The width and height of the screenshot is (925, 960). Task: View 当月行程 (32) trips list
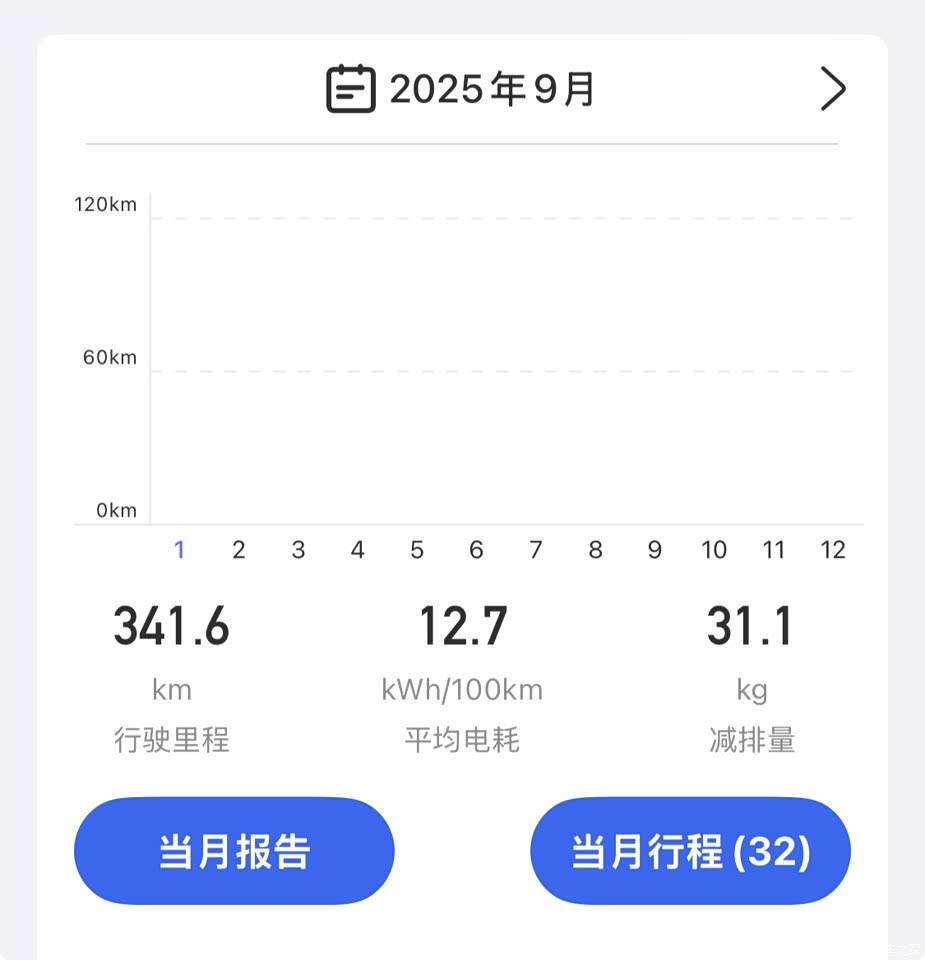690,851
